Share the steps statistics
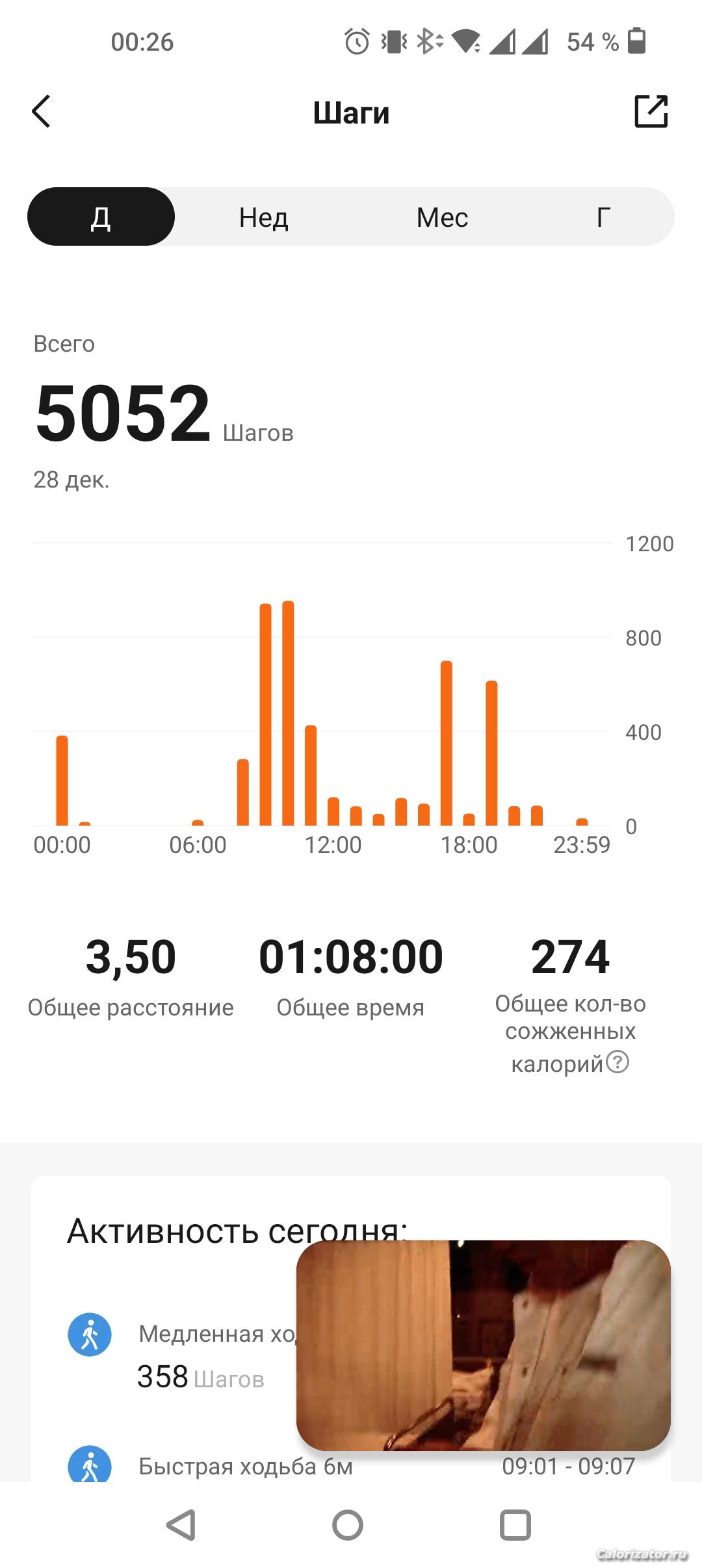Viewport: 702px width, 1568px height. tap(651, 112)
